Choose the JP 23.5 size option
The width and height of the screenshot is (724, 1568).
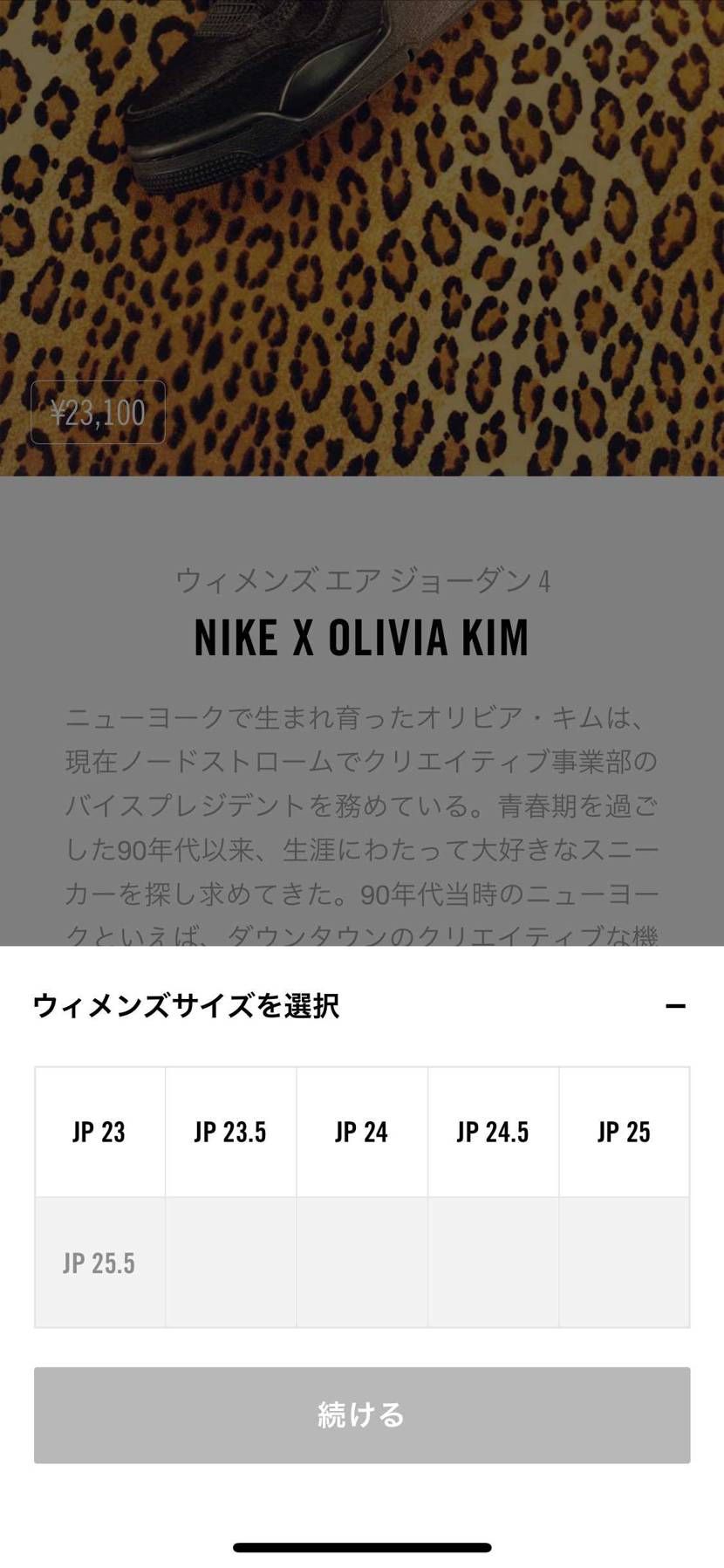point(231,1132)
